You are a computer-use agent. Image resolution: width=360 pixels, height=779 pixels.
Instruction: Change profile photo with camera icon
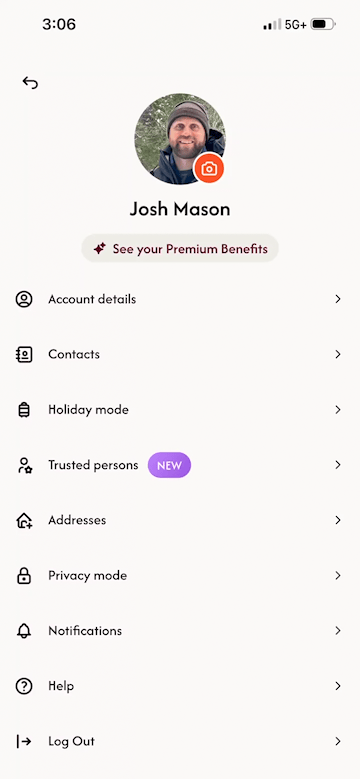(x=209, y=169)
